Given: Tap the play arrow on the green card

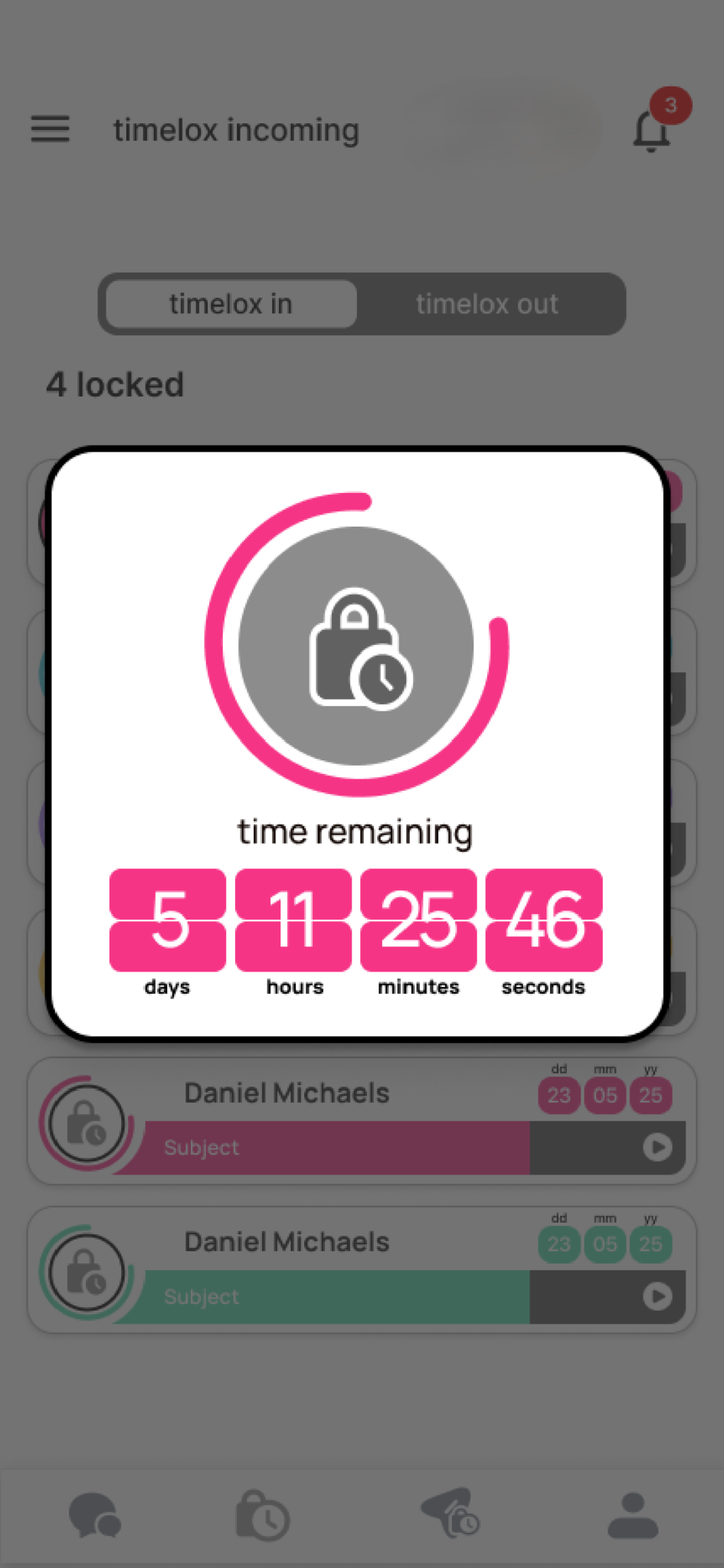Looking at the screenshot, I should tap(657, 1296).
